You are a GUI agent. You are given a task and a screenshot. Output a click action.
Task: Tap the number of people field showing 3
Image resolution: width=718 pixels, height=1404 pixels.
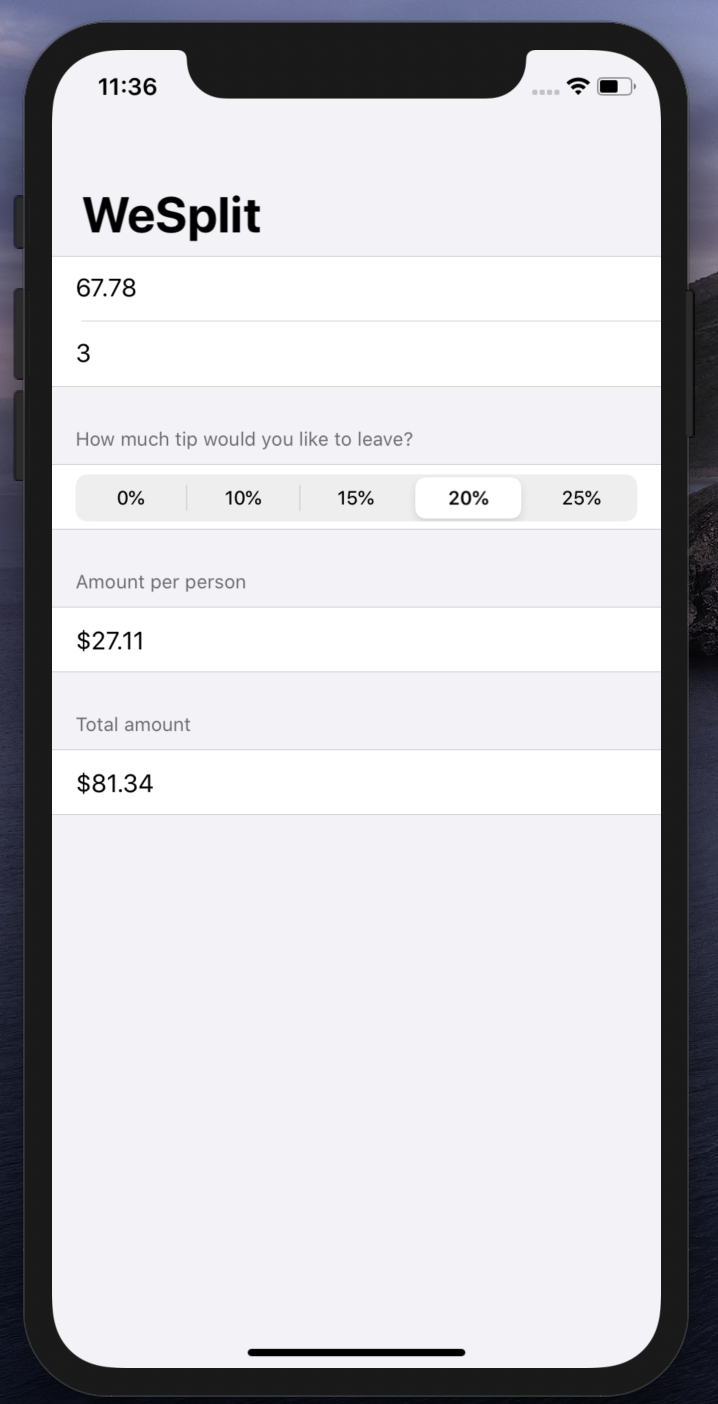coord(356,354)
